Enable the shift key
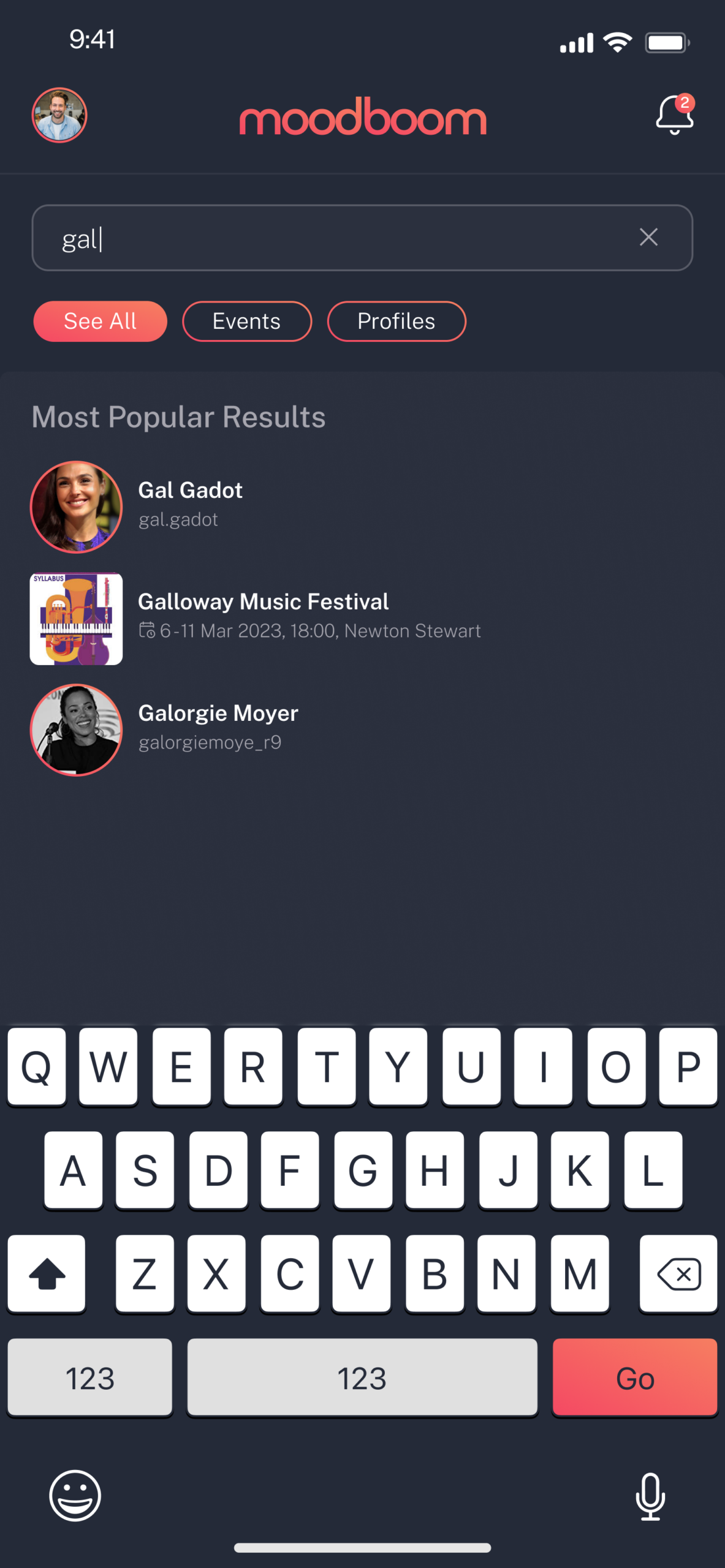 [x=47, y=1274]
